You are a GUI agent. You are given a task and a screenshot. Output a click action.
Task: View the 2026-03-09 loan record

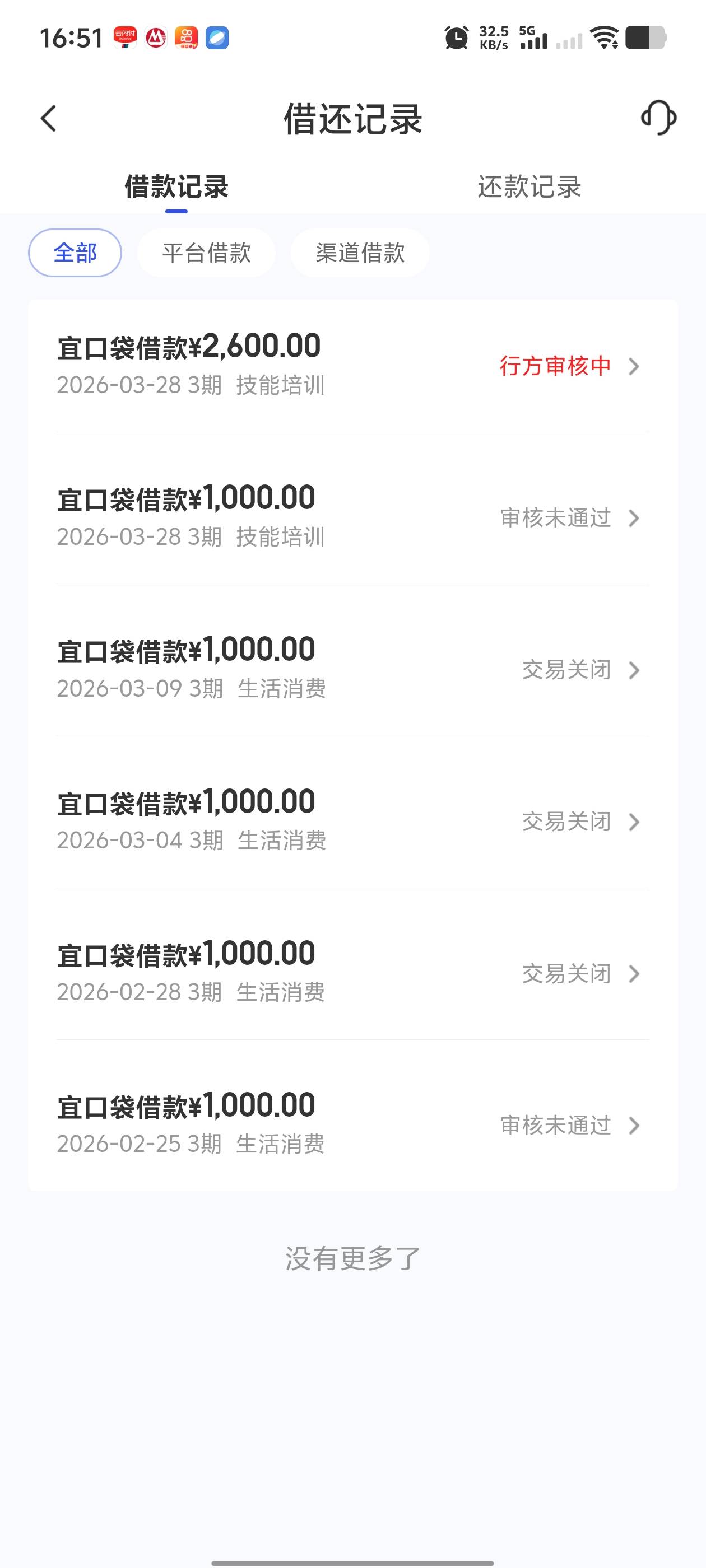[x=352, y=669]
